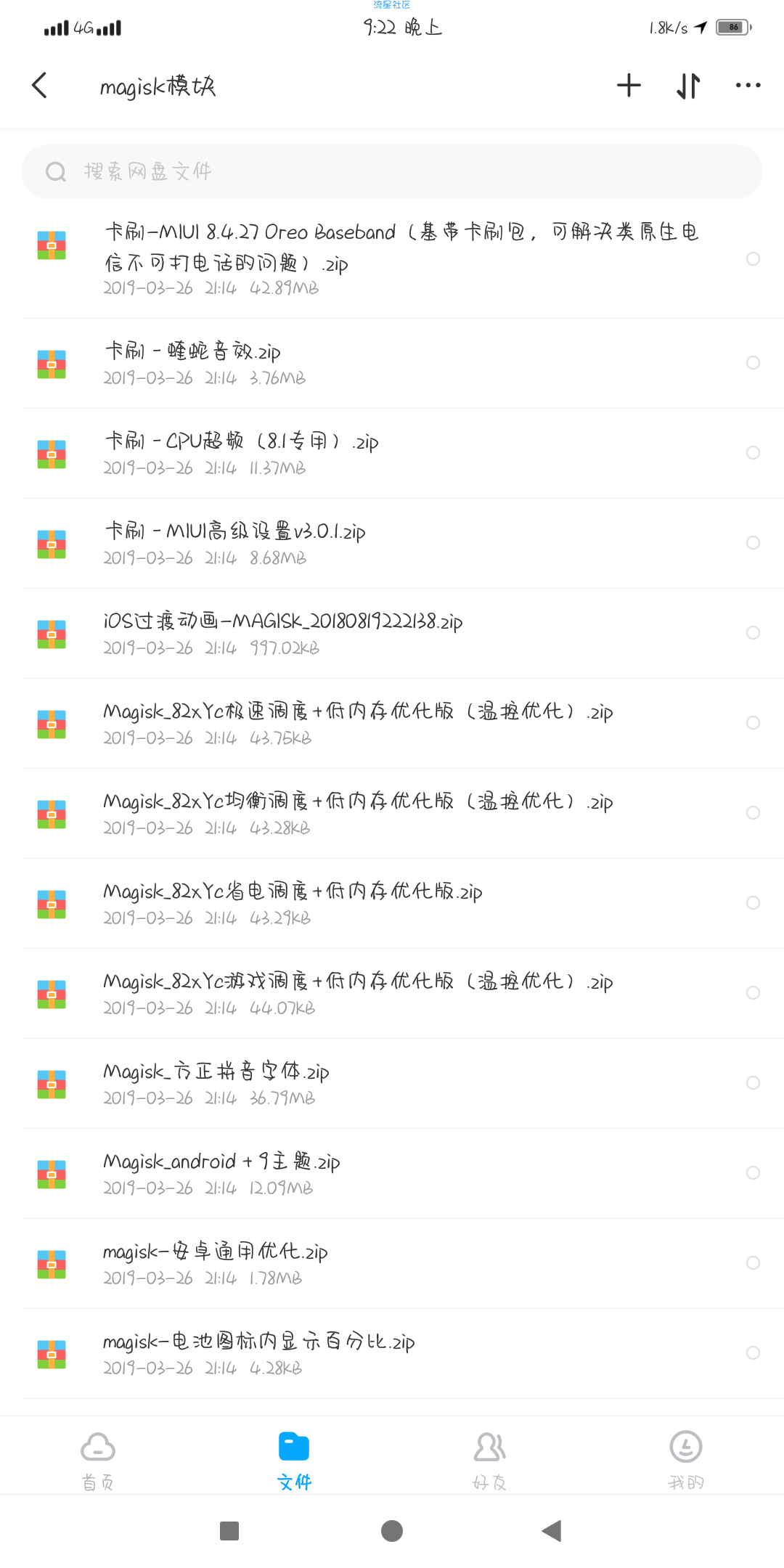Tap the 搜索网盘文件 search box

pyautogui.click(x=392, y=171)
